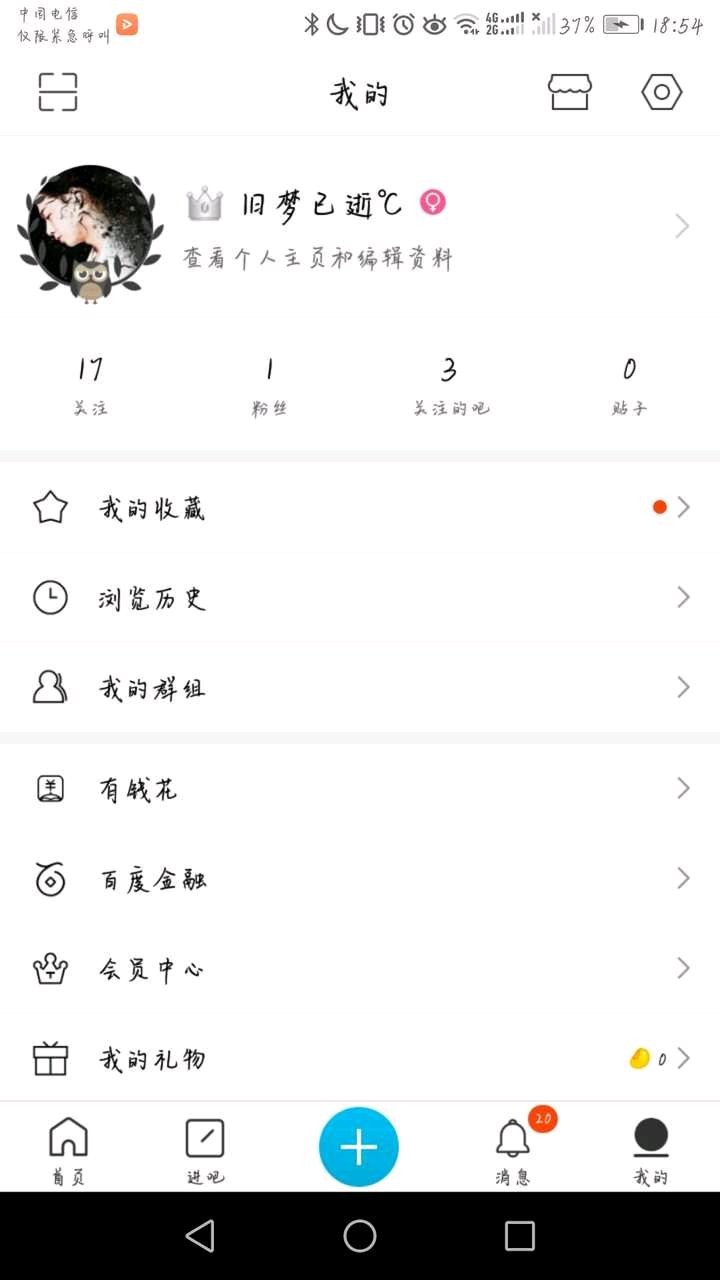Open the store icon in top bar
The image size is (720, 1280).
point(569,92)
